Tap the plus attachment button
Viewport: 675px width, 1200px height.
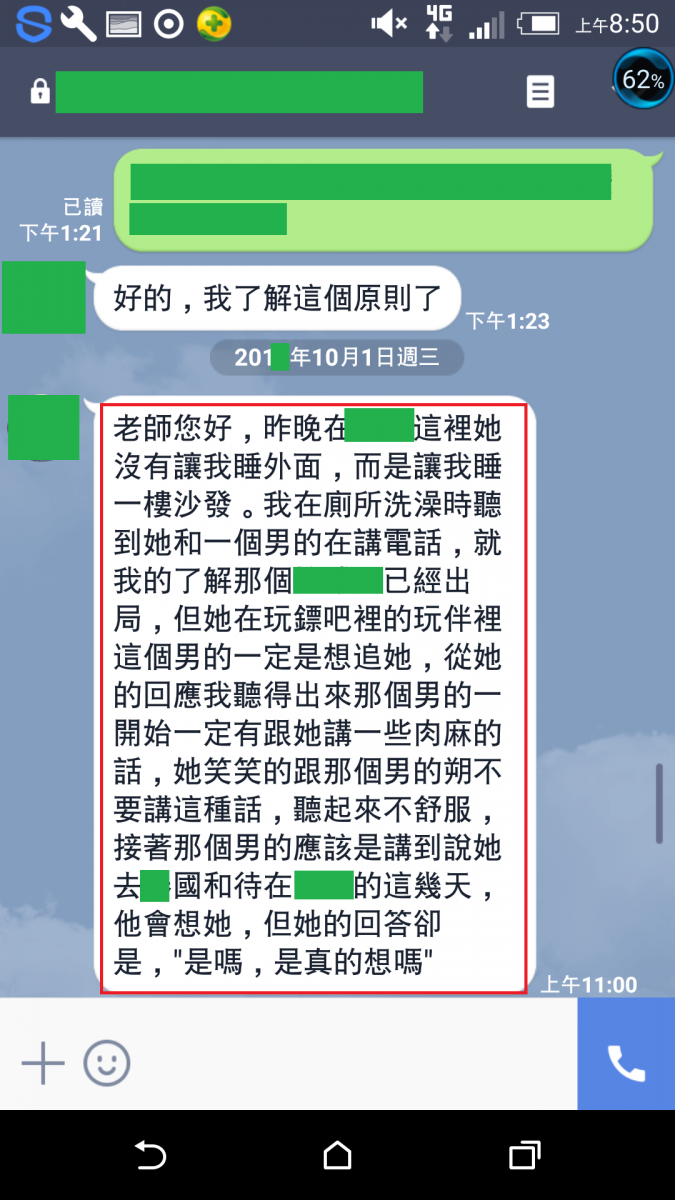pyautogui.click(x=43, y=1061)
